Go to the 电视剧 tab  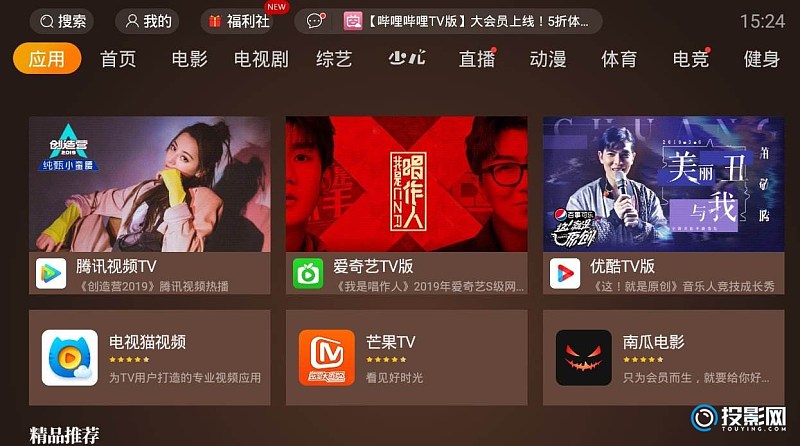click(x=261, y=59)
